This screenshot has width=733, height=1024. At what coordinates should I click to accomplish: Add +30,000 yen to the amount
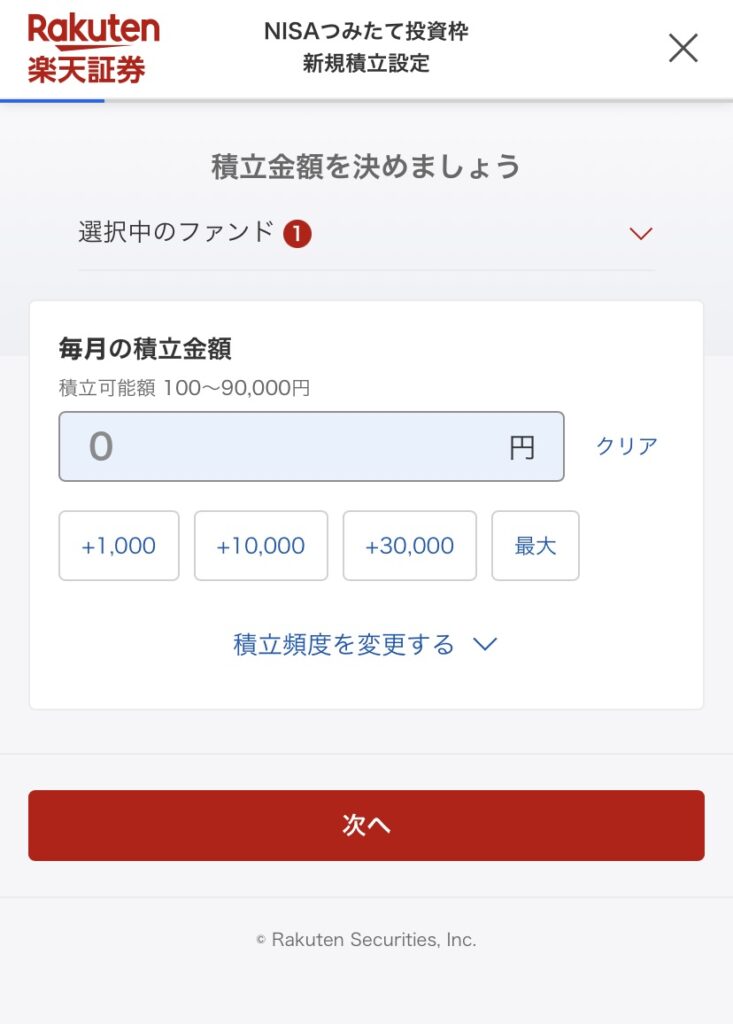coord(409,546)
